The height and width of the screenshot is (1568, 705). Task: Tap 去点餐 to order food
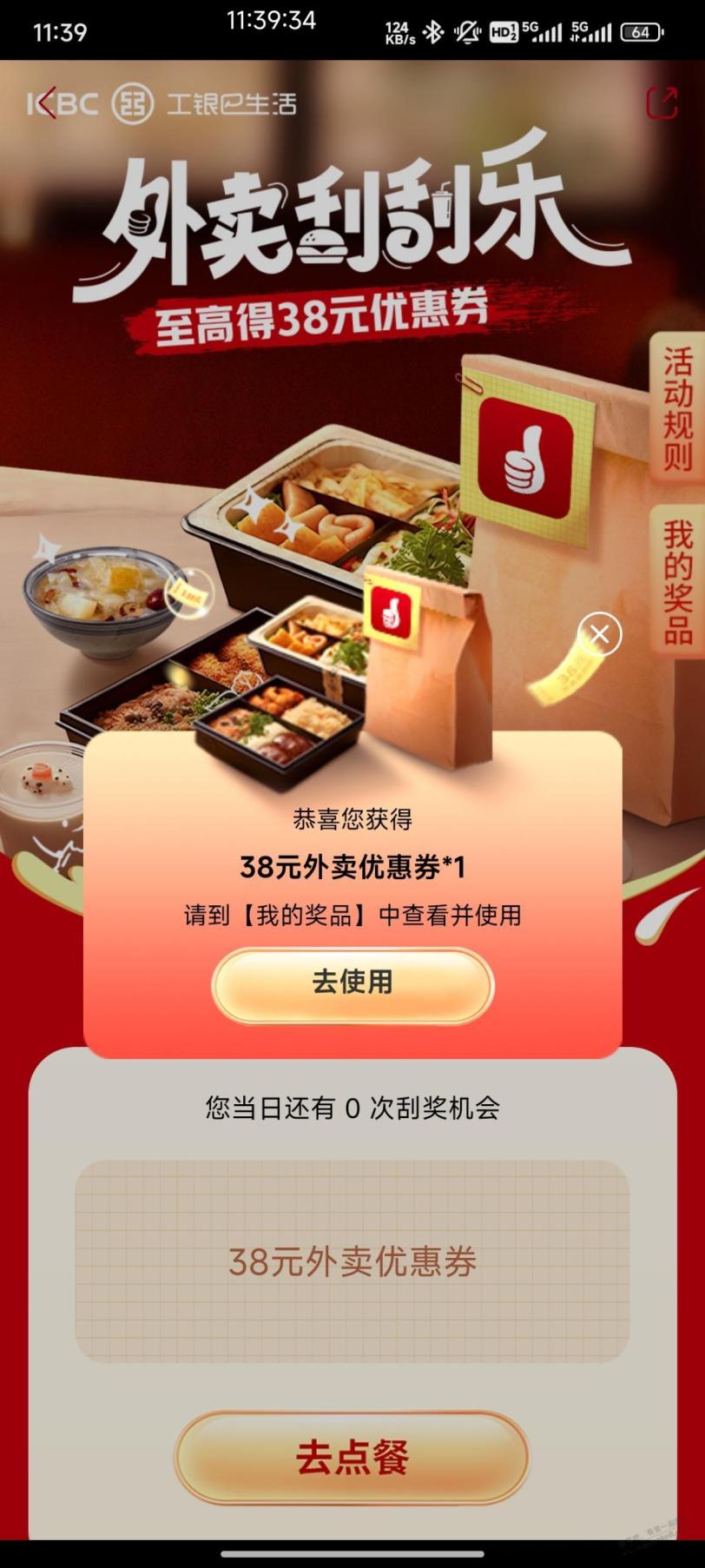click(352, 1457)
